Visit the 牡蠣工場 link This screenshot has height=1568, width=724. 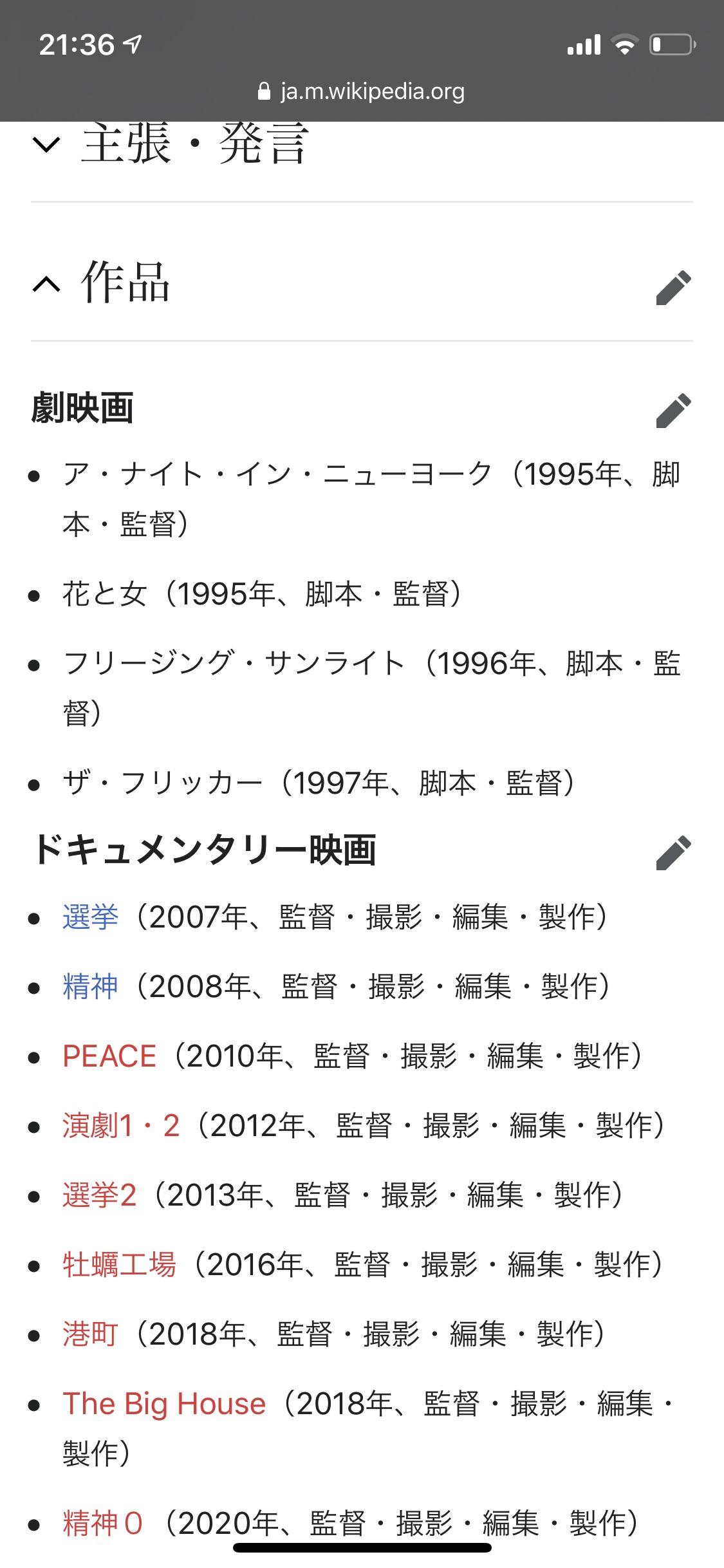coord(119,1264)
